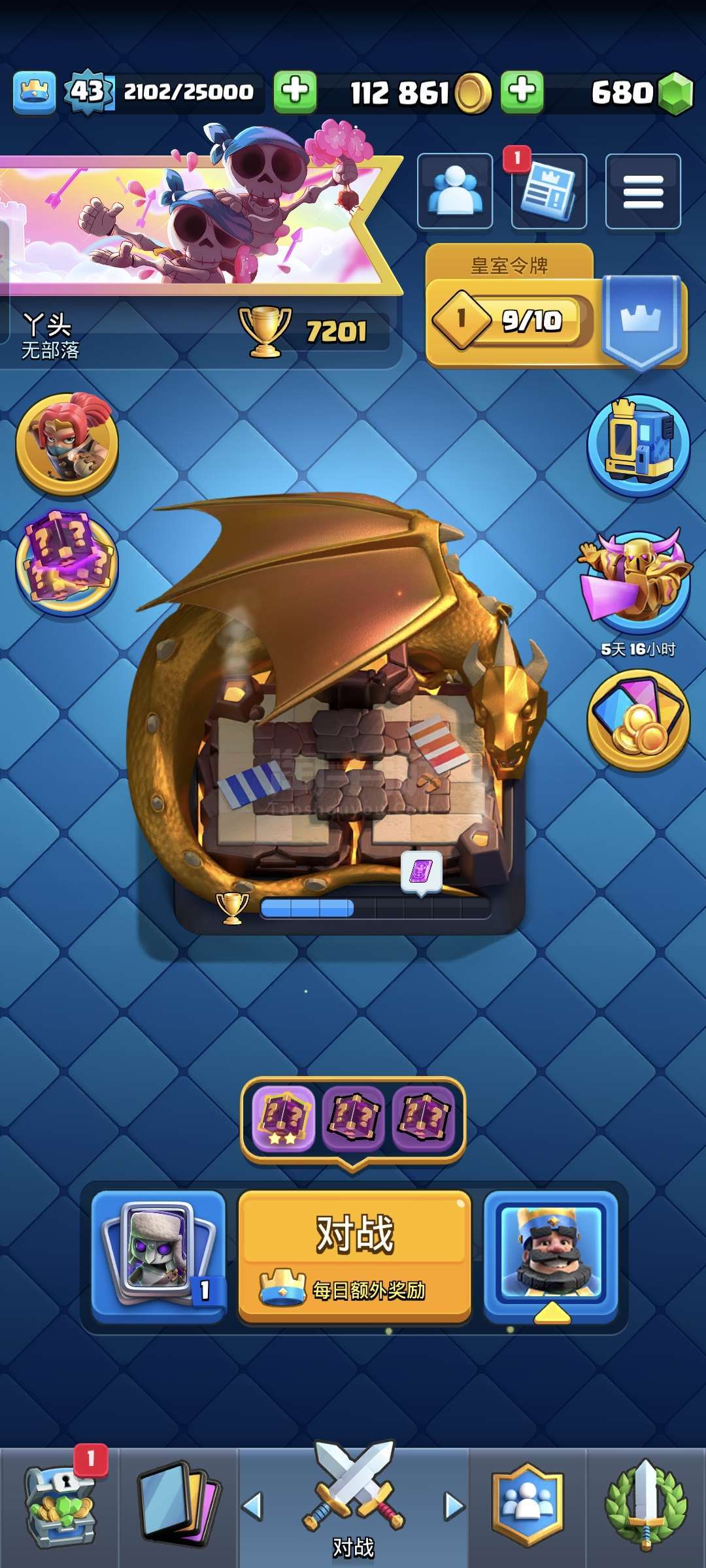Buy gems with the plus button

522,91
